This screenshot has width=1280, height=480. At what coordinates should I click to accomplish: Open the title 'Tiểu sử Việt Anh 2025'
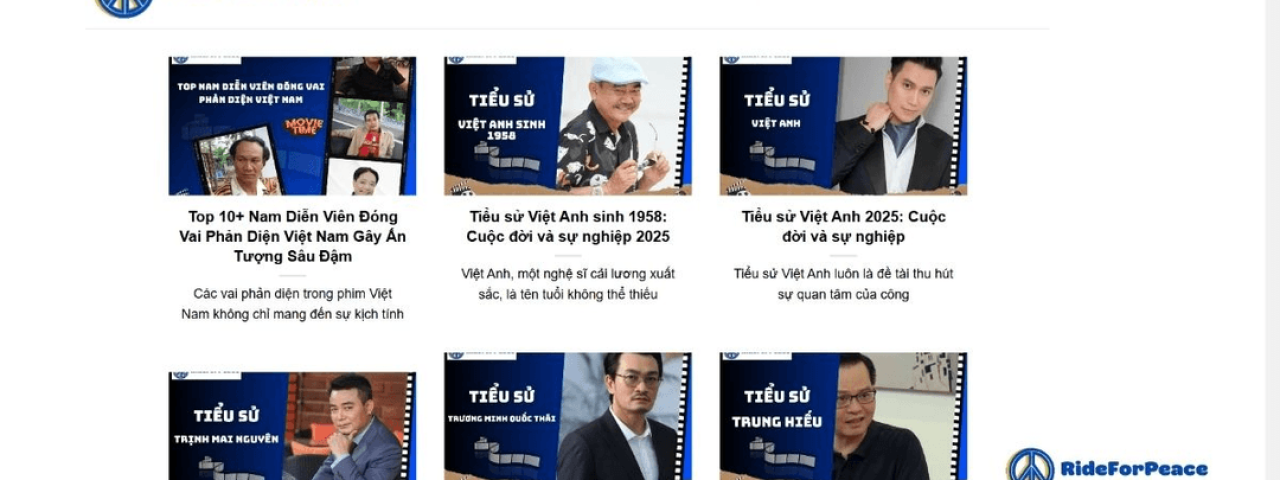(843, 226)
